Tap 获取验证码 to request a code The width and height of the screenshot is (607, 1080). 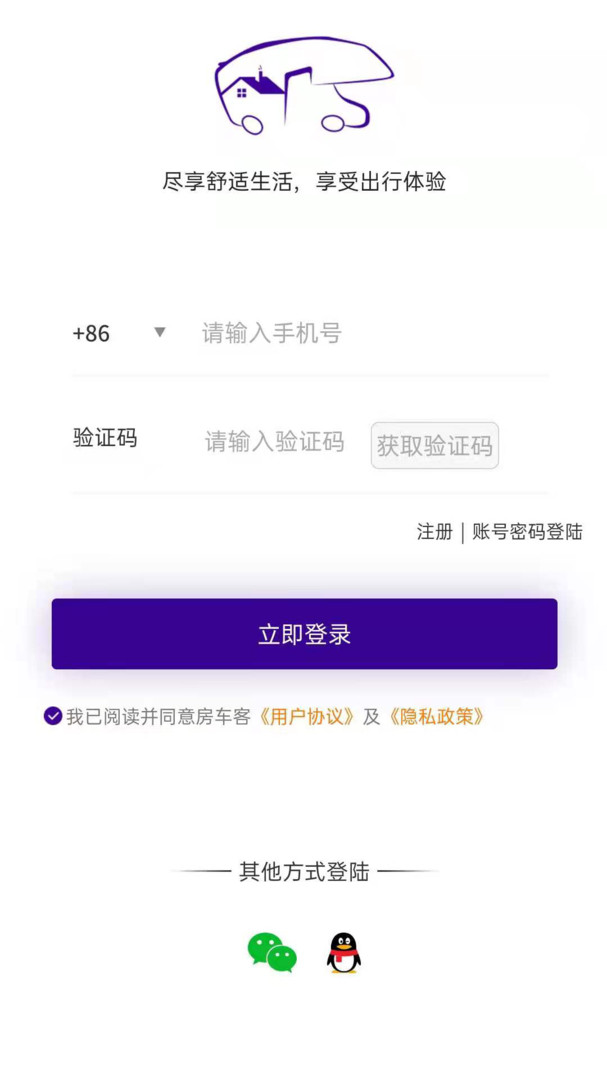click(x=434, y=446)
